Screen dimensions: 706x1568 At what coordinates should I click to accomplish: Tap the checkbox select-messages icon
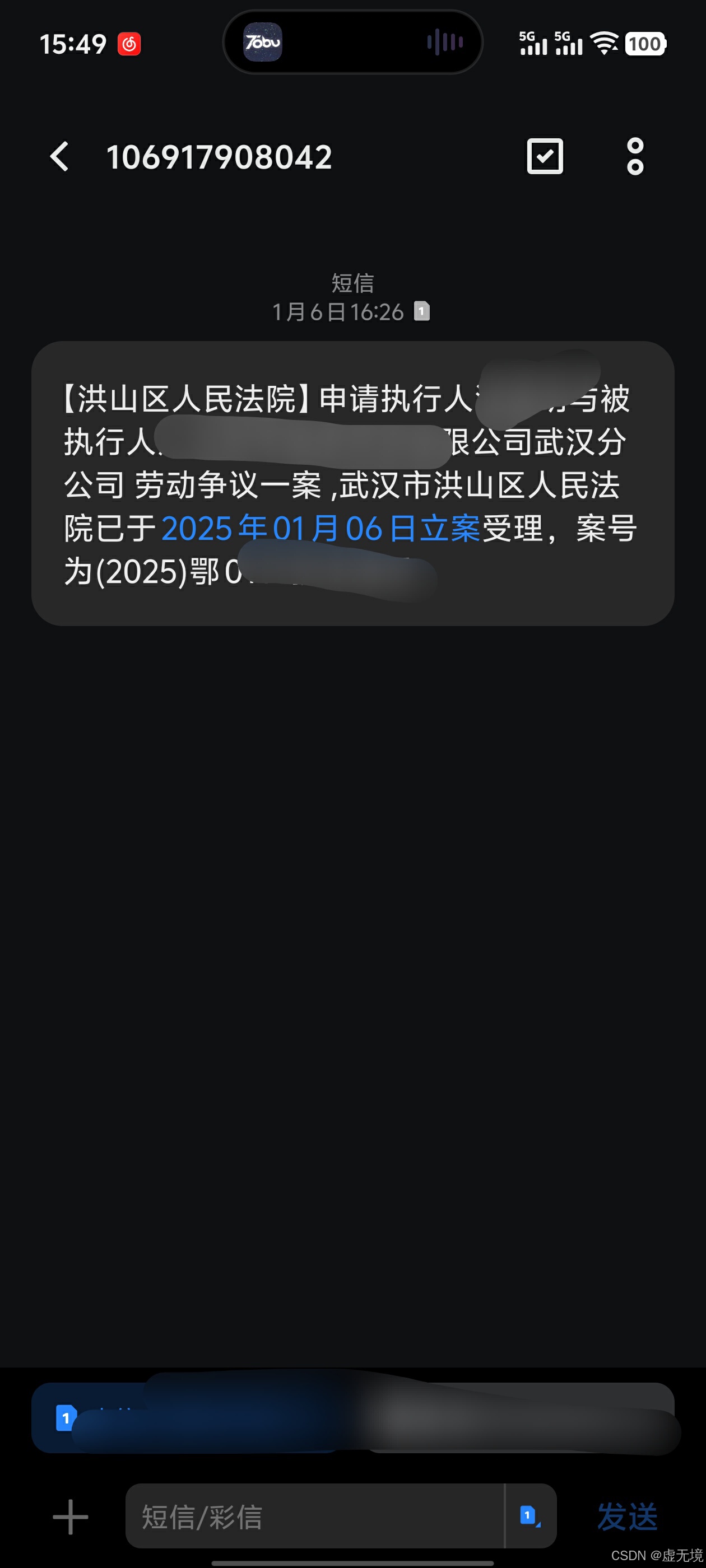[545, 156]
